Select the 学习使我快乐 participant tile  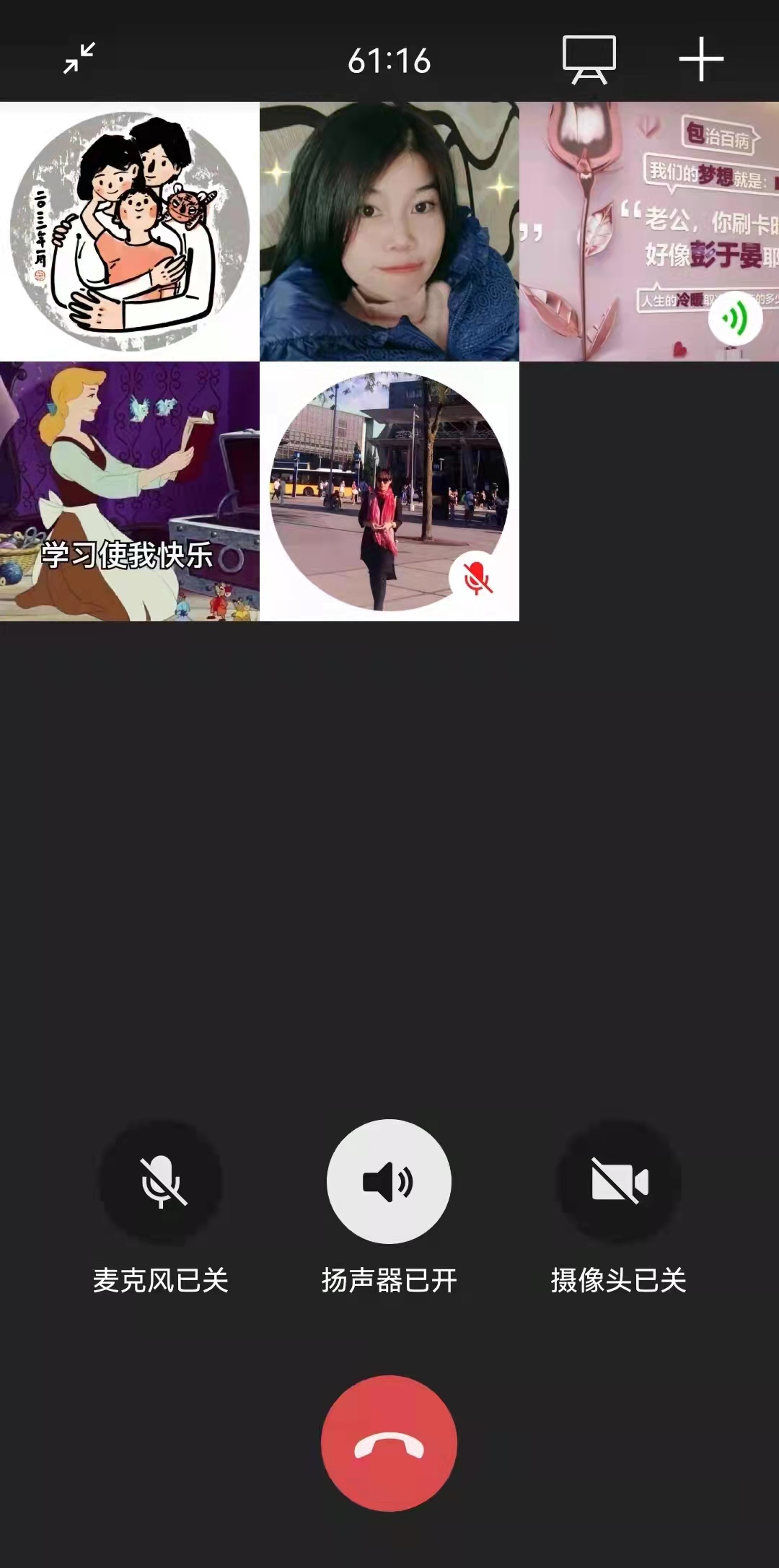pyautogui.click(x=130, y=491)
